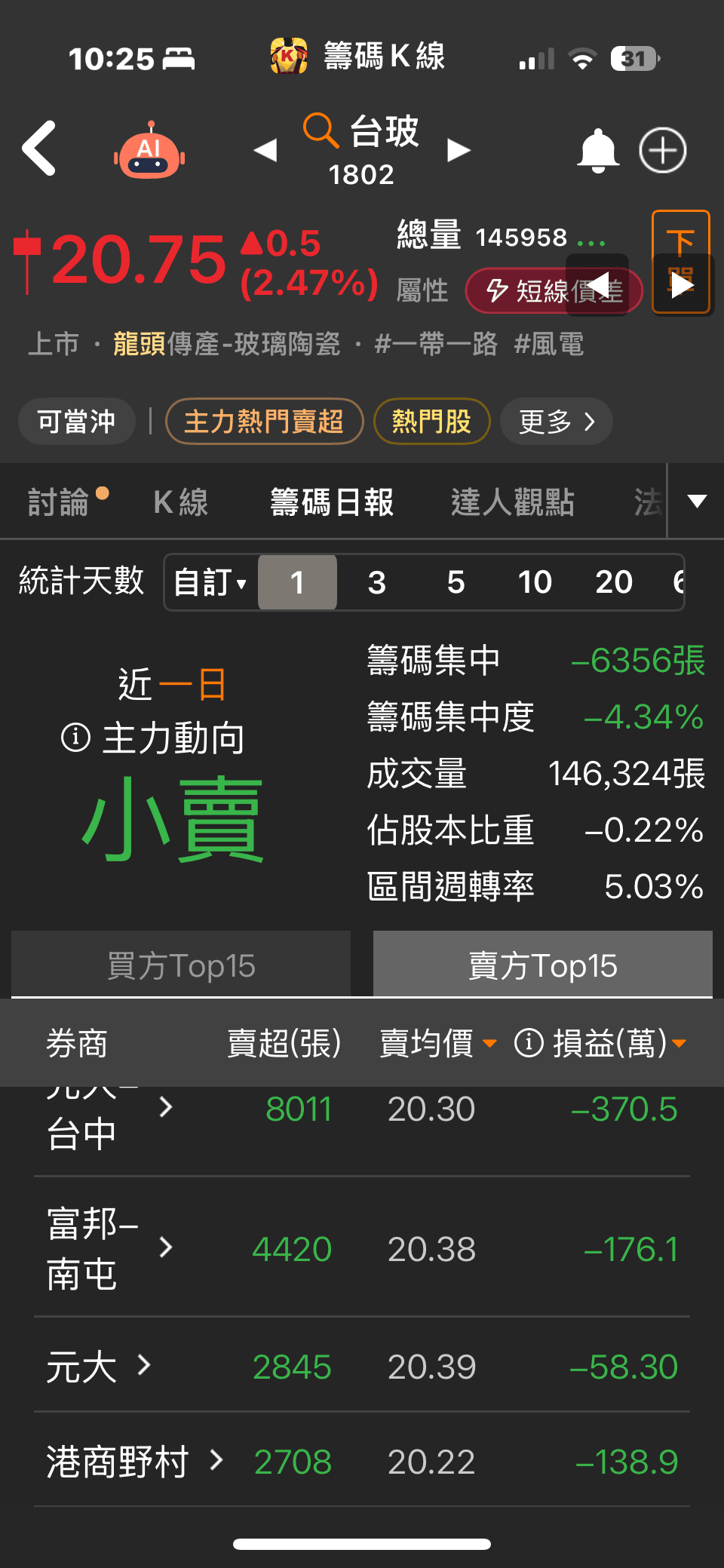Open the AI robot assistant
The image size is (724, 1568).
click(149, 150)
